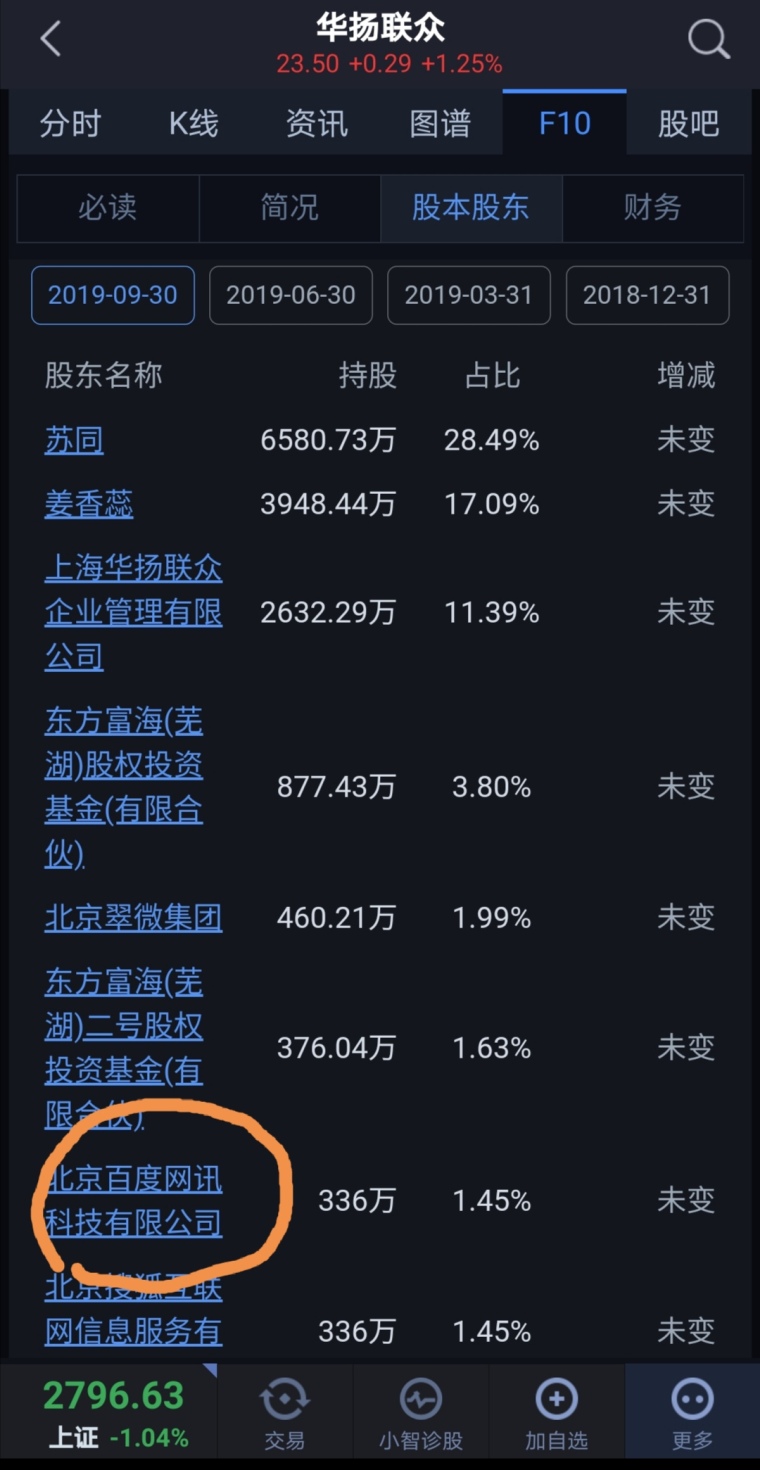Open the 图谱 tab
The width and height of the screenshot is (760, 1470).
coord(440,124)
